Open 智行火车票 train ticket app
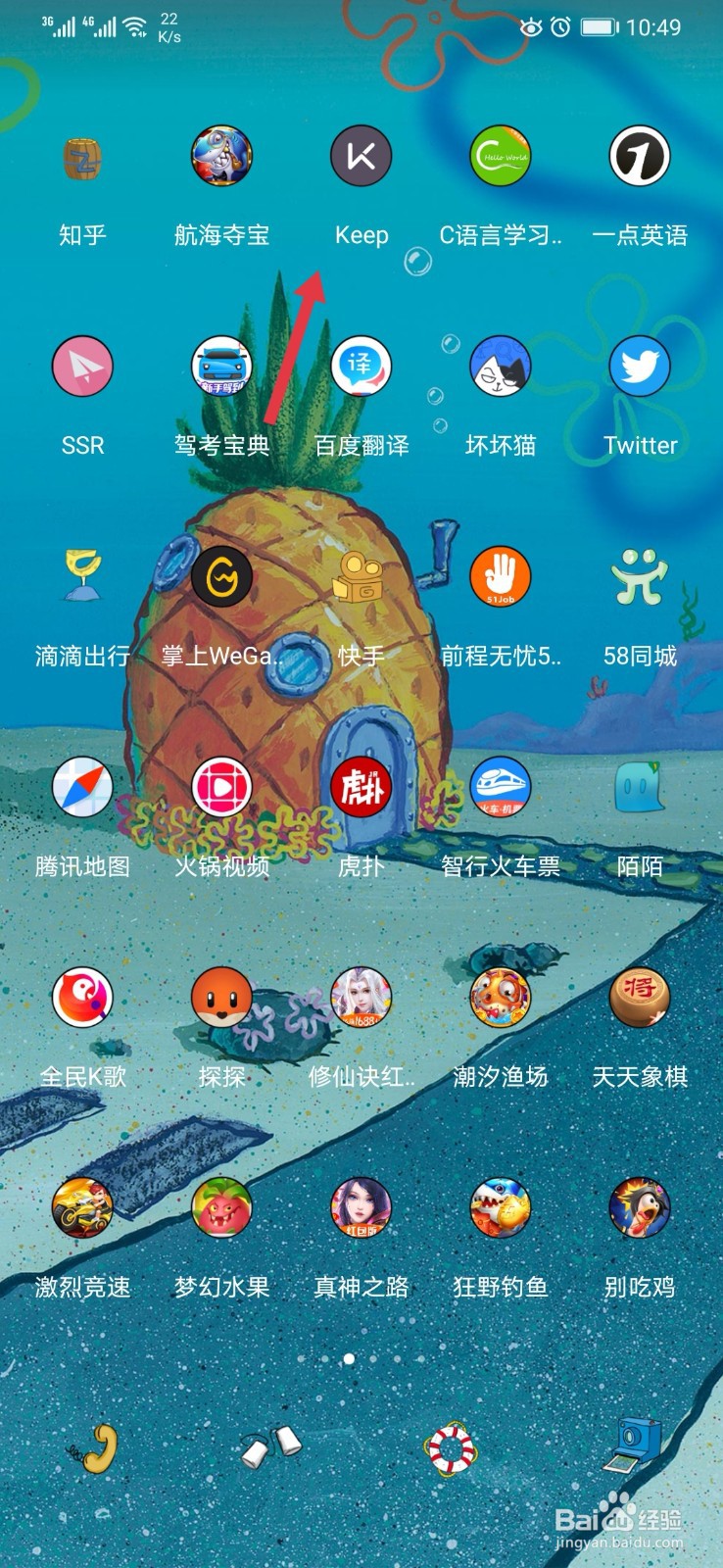The width and height of the screenshot is (723, 1568). coord(501,787)
